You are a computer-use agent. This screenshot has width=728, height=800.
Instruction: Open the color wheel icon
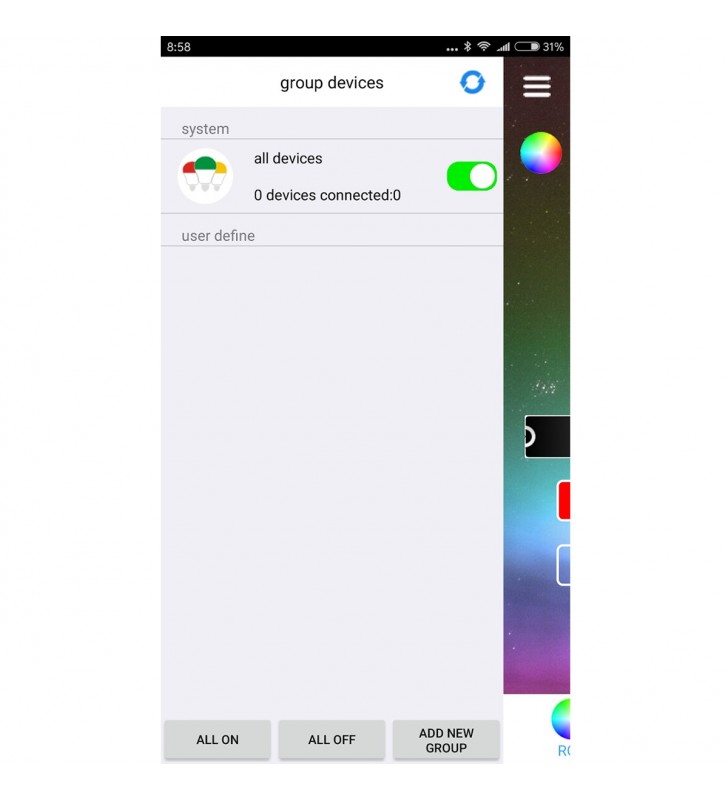coord(541,153)
